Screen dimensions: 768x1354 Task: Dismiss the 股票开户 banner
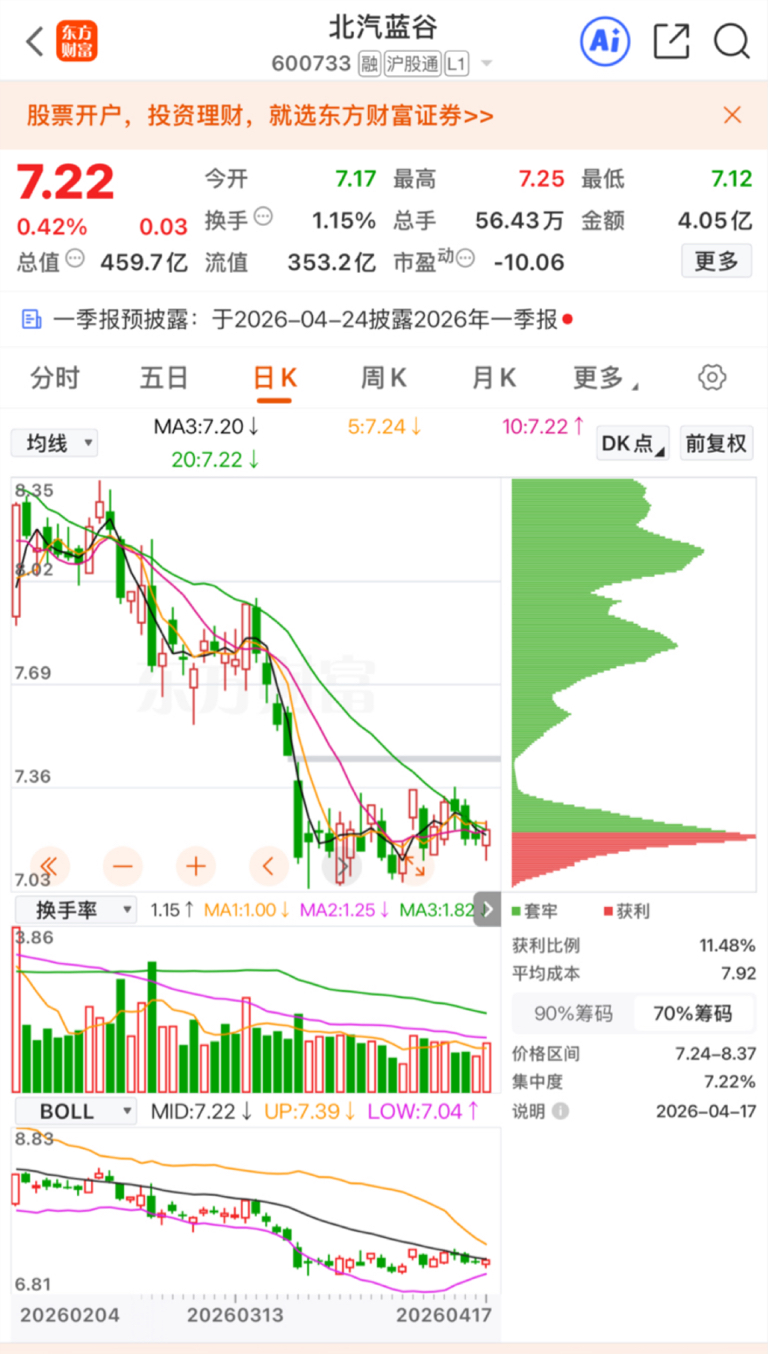pos(732,115)
